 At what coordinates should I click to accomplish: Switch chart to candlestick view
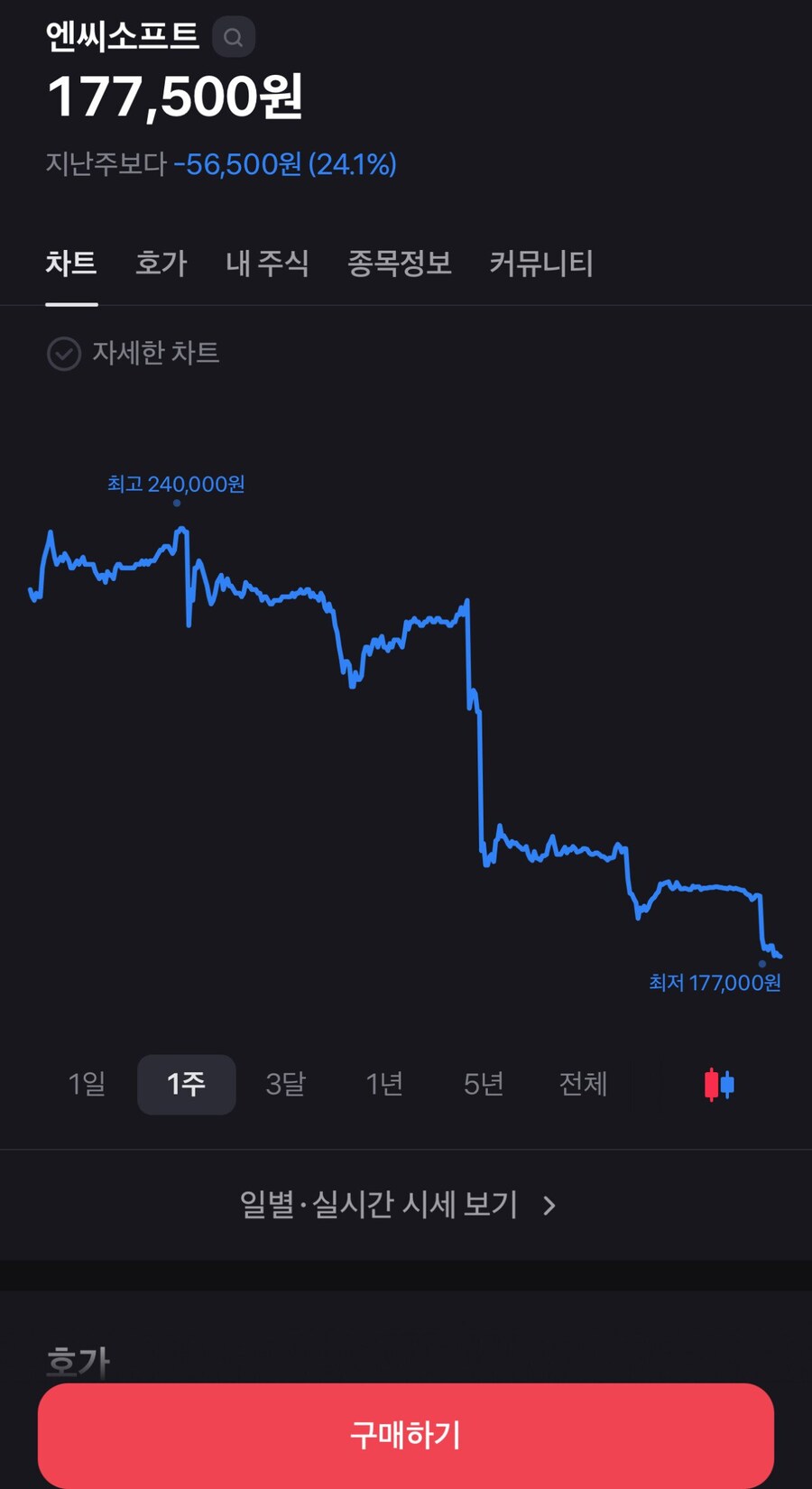719,1085
